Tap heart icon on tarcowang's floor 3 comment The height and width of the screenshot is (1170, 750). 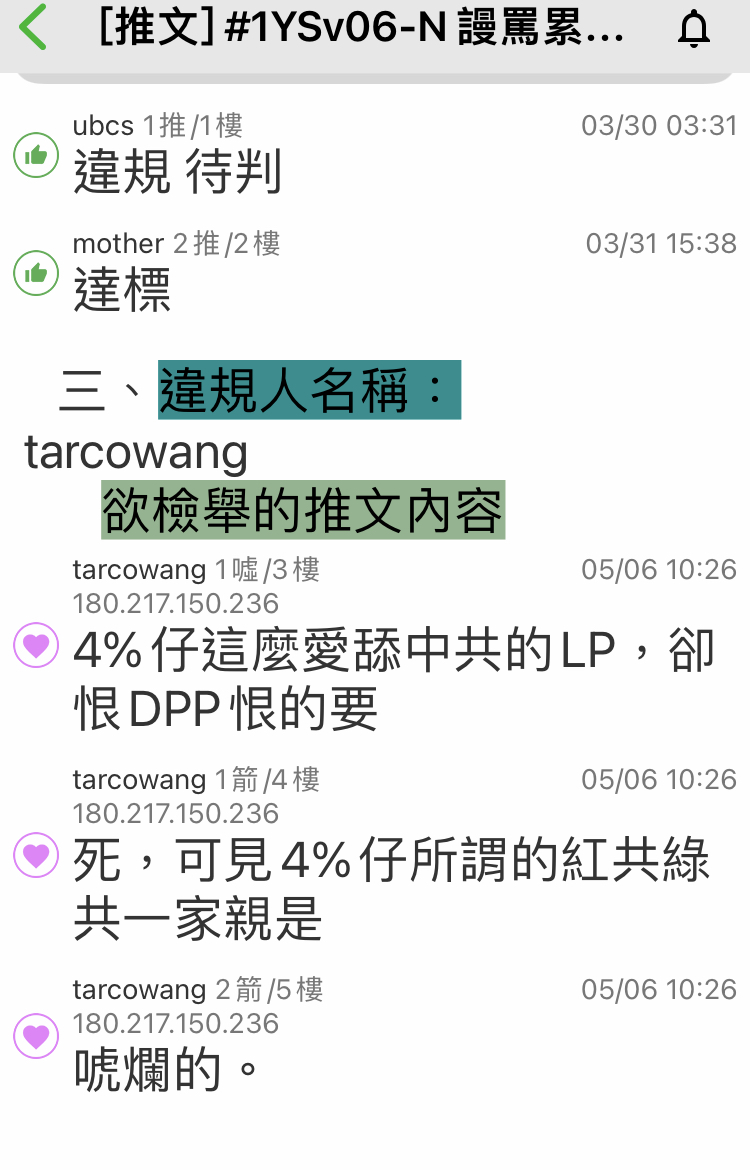pyautogui.click(x=36, y=645)
